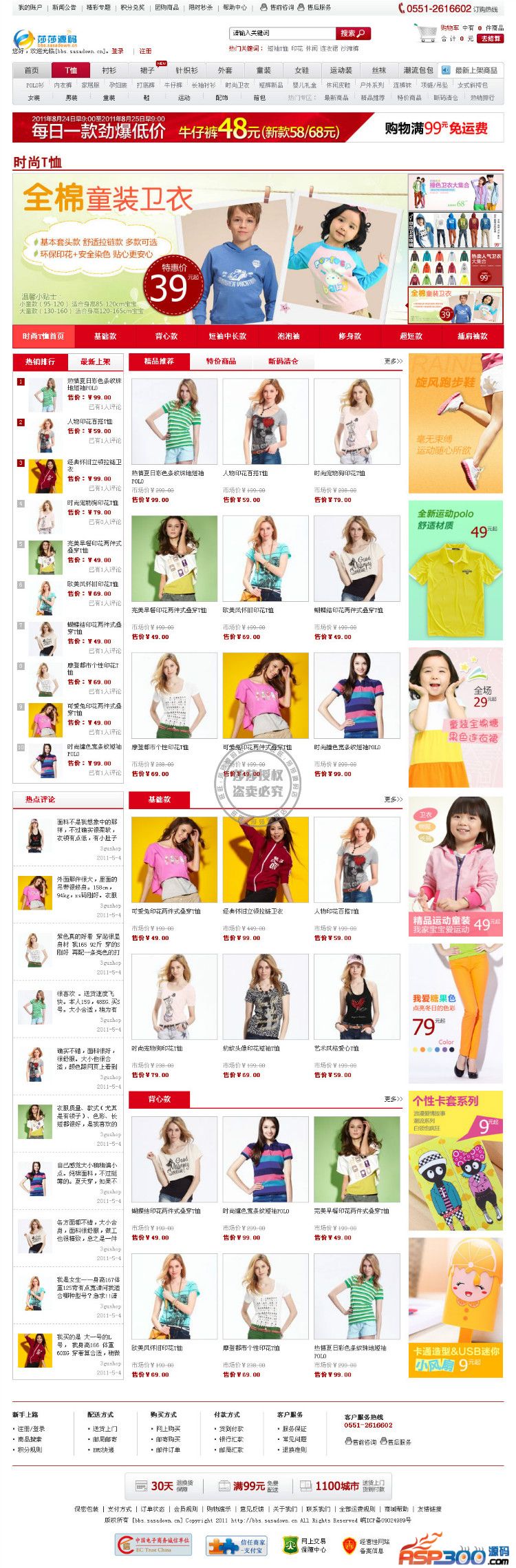Select the 衬衫 category tab

coord(109,70)
